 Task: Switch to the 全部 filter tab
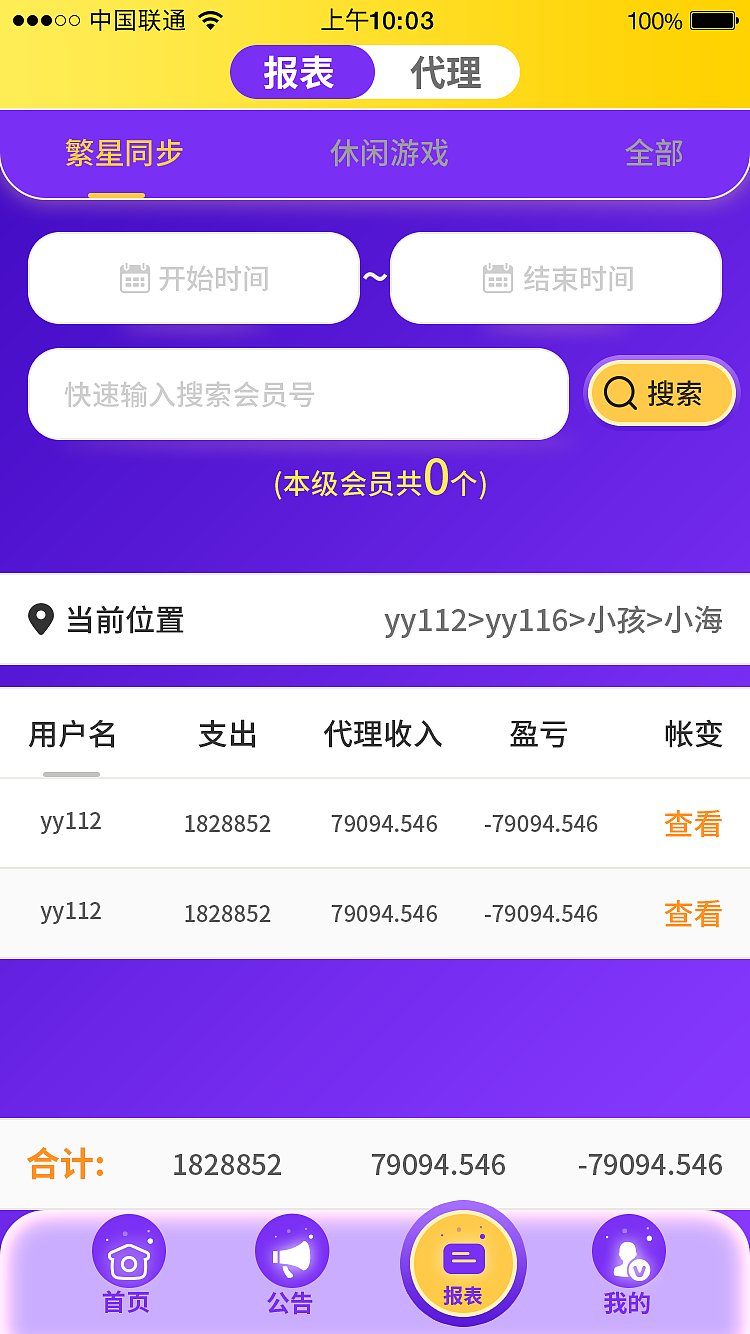(654, 154)
